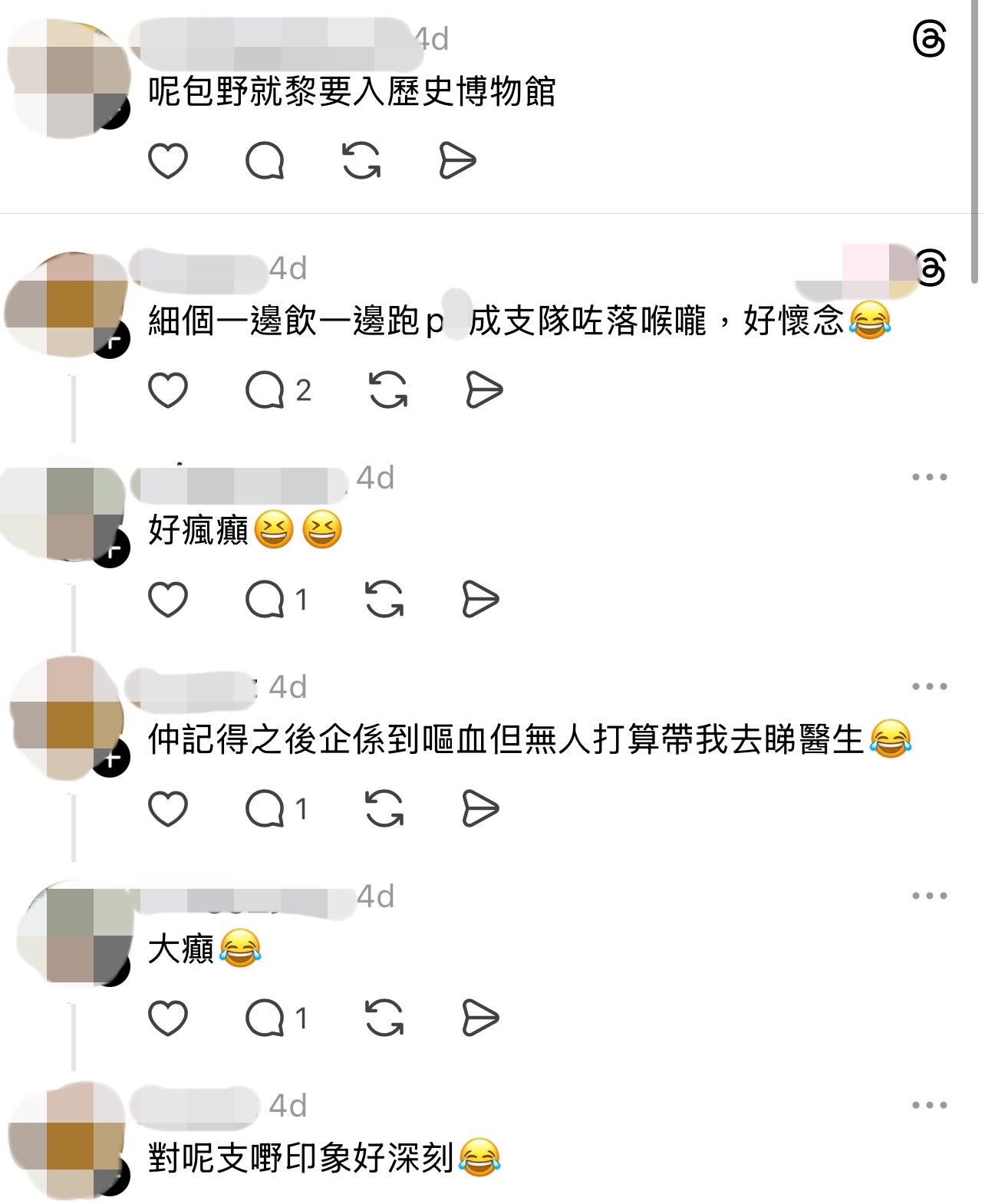The height and width of the screenshot is (1204, 985).
Task: Open the Threads icon beside the first comment
Action: (x=929, y=39)
